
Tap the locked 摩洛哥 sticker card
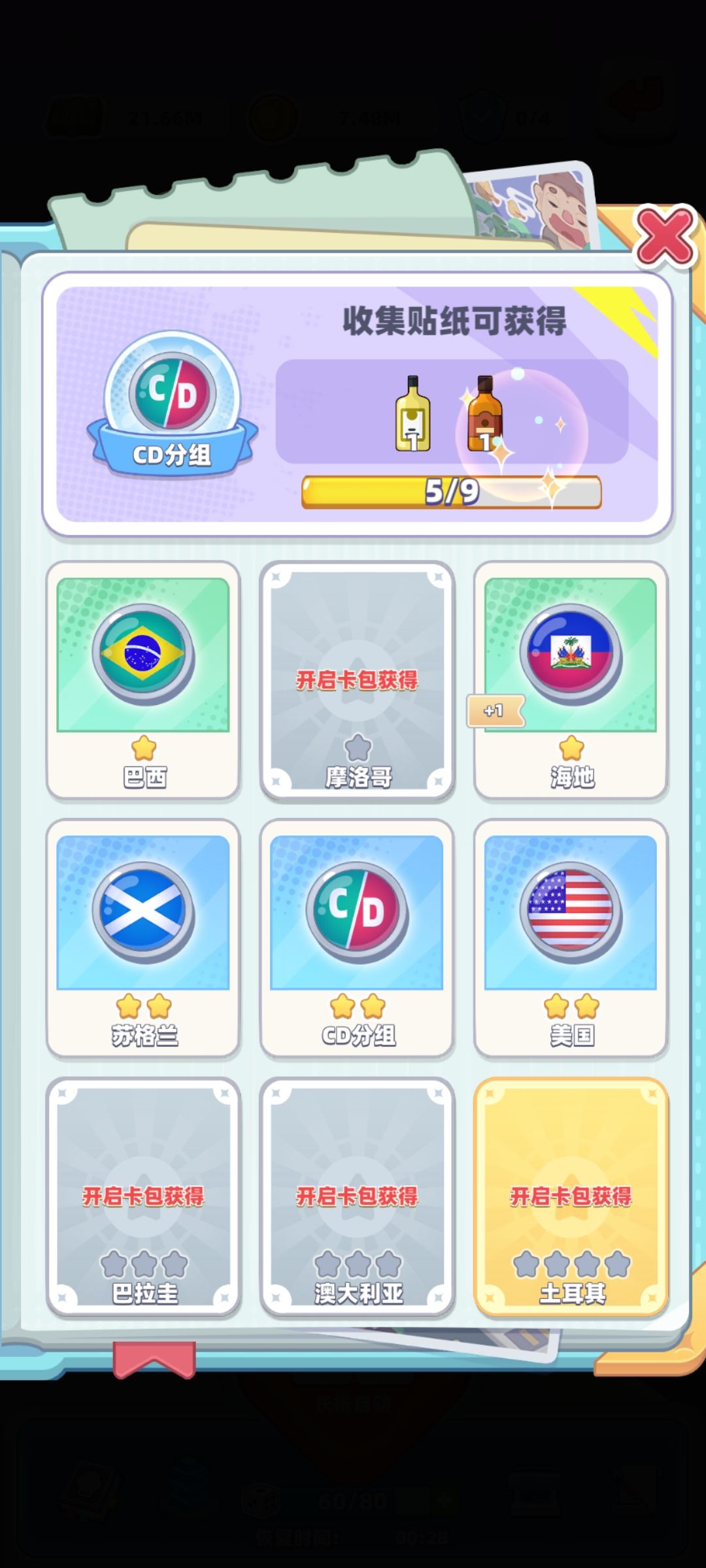coord(357,680)
